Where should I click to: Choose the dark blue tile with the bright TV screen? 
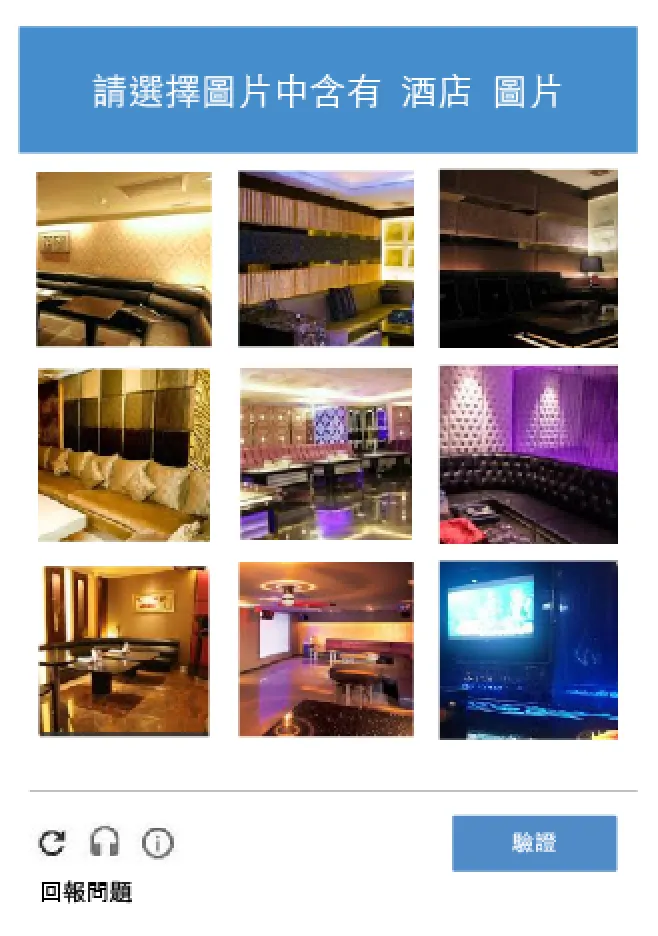pos(528,650)
